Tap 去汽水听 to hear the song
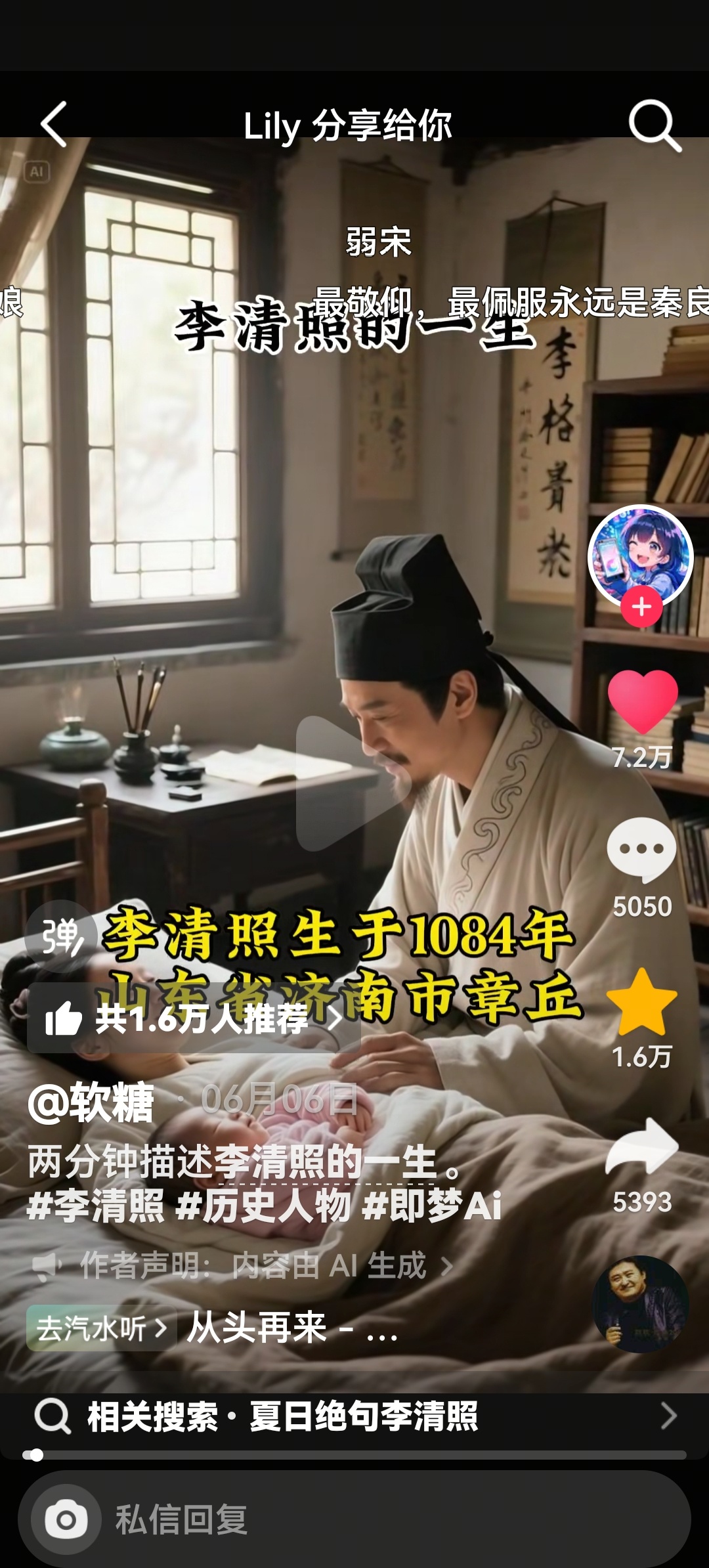709x1568 pixels. pos(100,1328)
